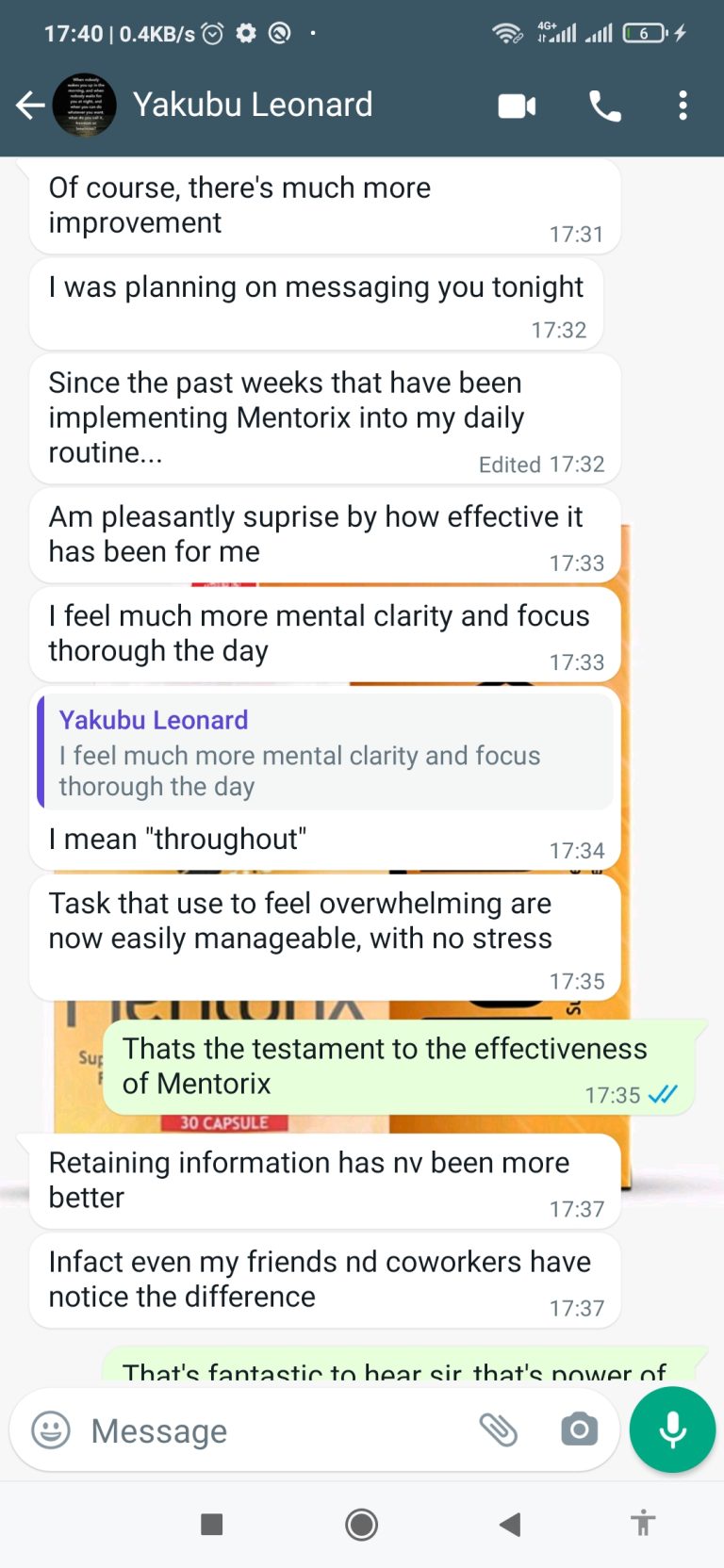Tap the voice message microphone button
Viewport: 724px width, 1568px height.
tap(672, 1429)
